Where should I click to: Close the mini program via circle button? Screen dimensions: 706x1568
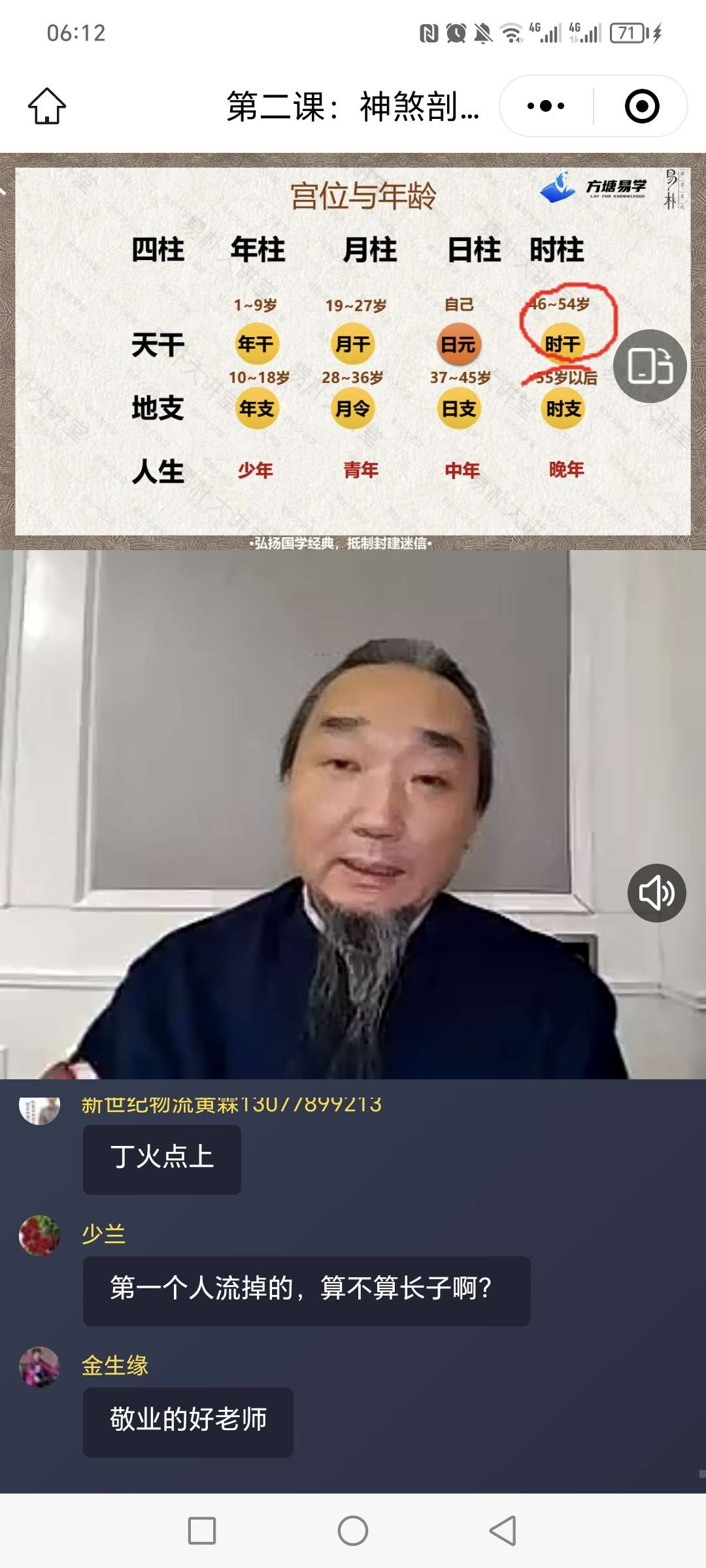(641, 106)
